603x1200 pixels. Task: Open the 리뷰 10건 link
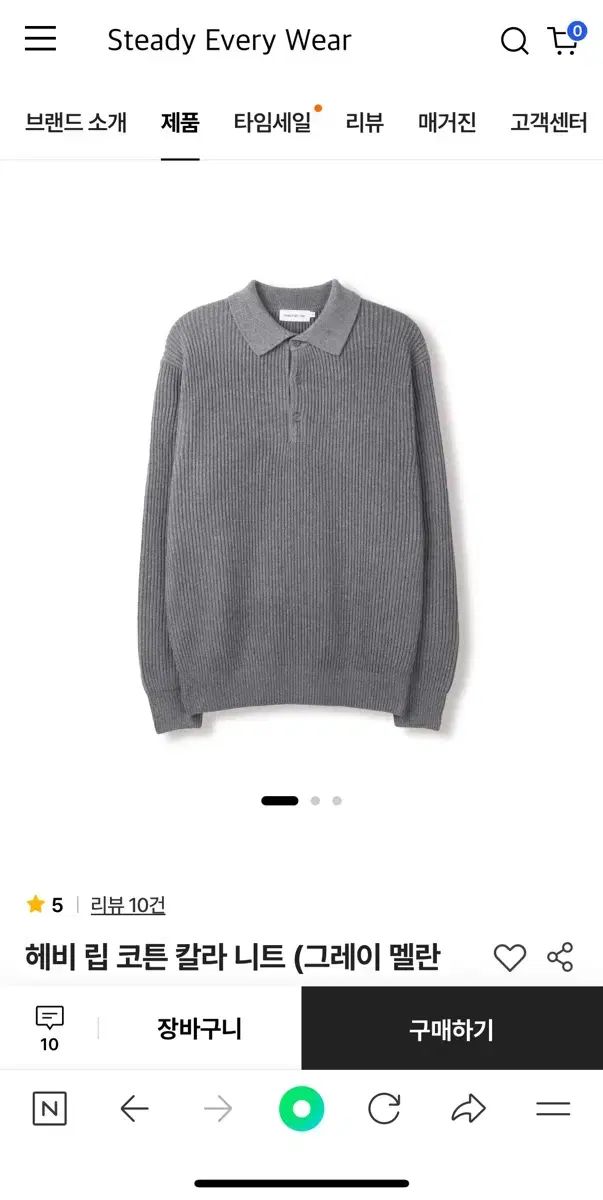[x=128, y=905]
